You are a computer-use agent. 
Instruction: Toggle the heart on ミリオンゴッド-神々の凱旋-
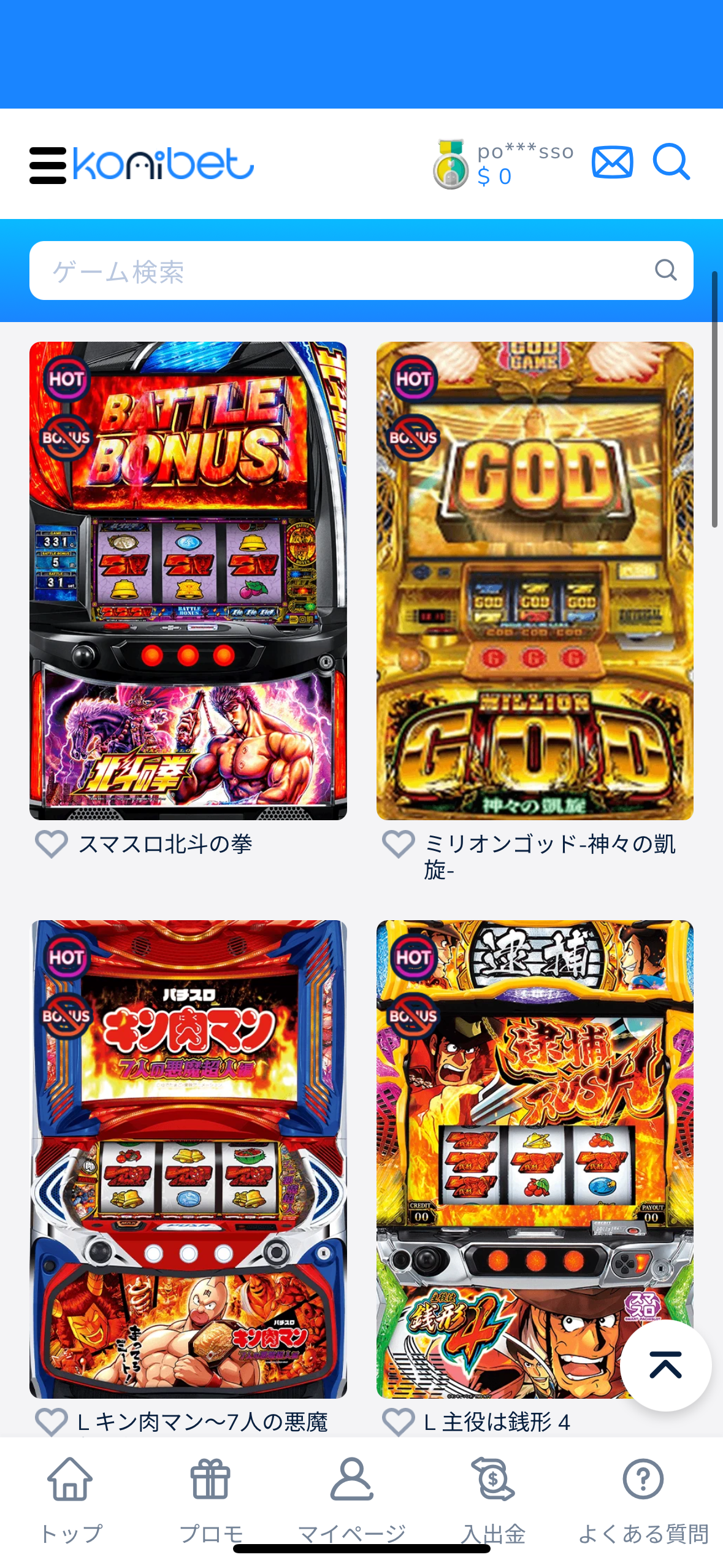click(x=399, y=844)
